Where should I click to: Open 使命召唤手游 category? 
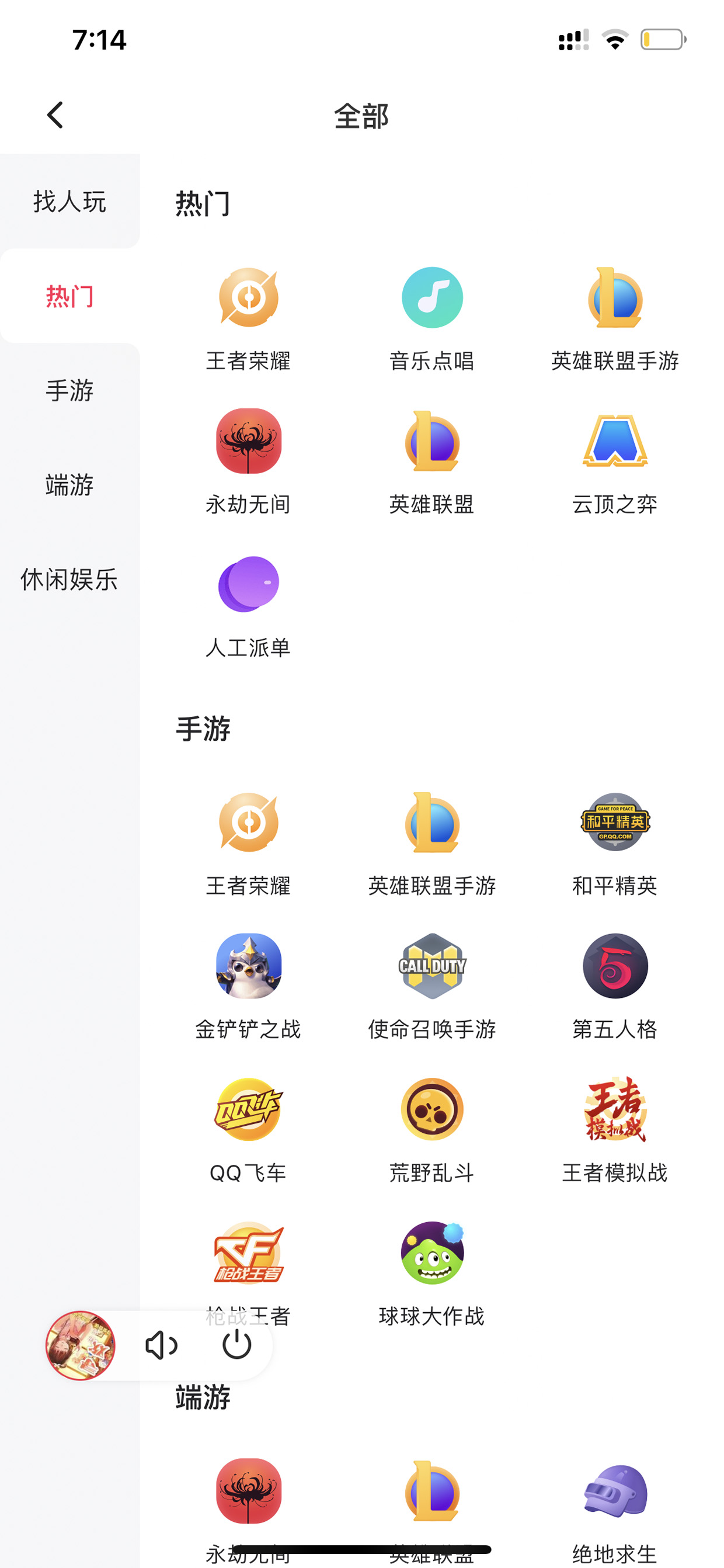click(x=432, y=987)
